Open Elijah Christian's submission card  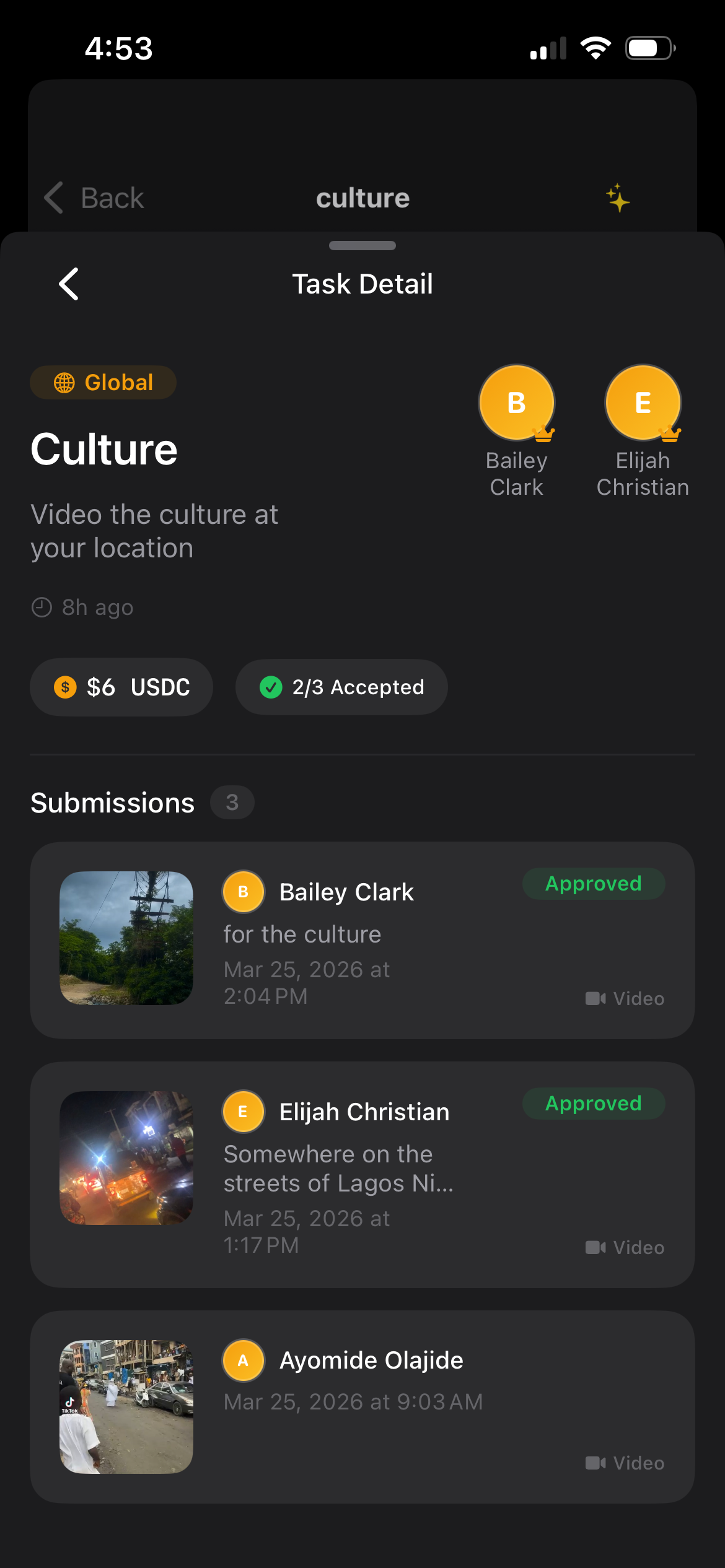(x=362, y=1174)
